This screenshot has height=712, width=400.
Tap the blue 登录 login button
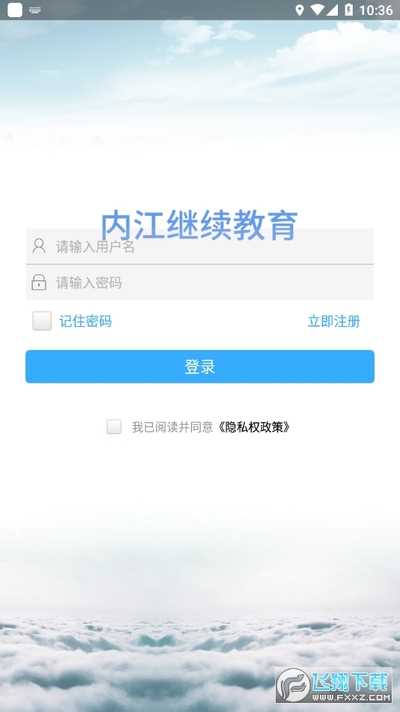click(x=200, y=366)
